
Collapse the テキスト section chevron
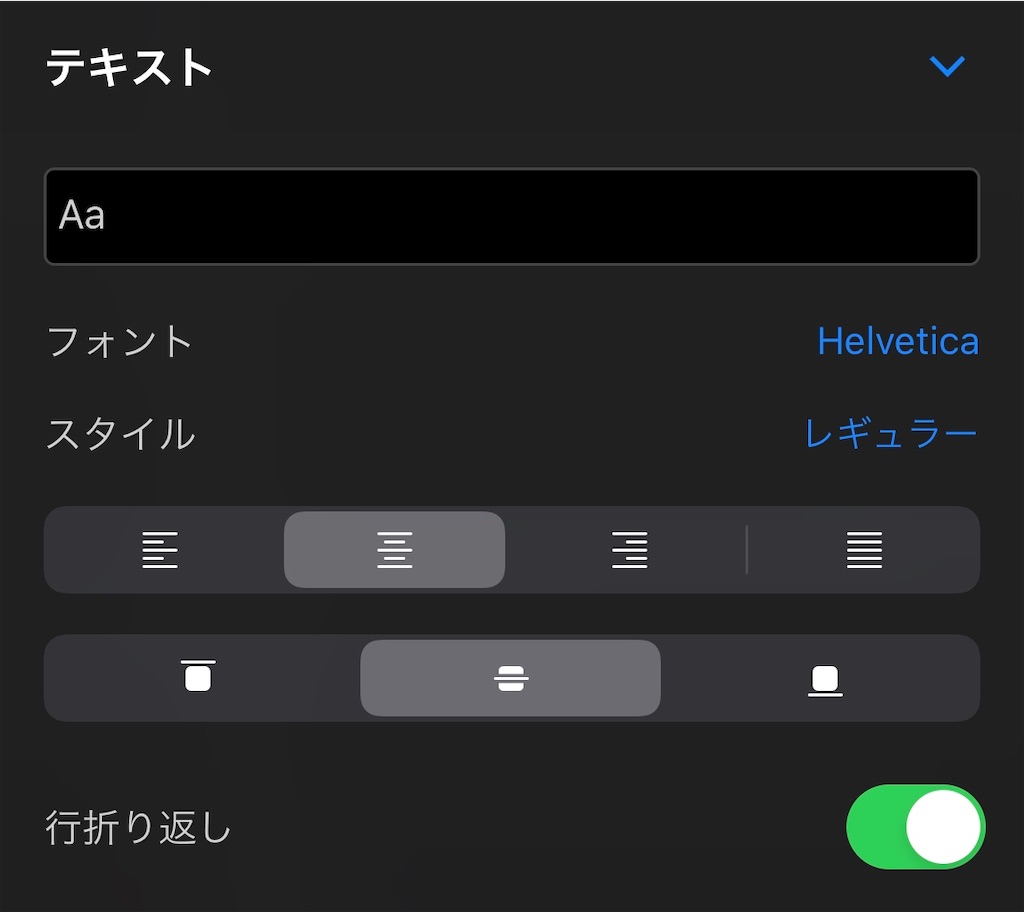click(x=946, y=66)
